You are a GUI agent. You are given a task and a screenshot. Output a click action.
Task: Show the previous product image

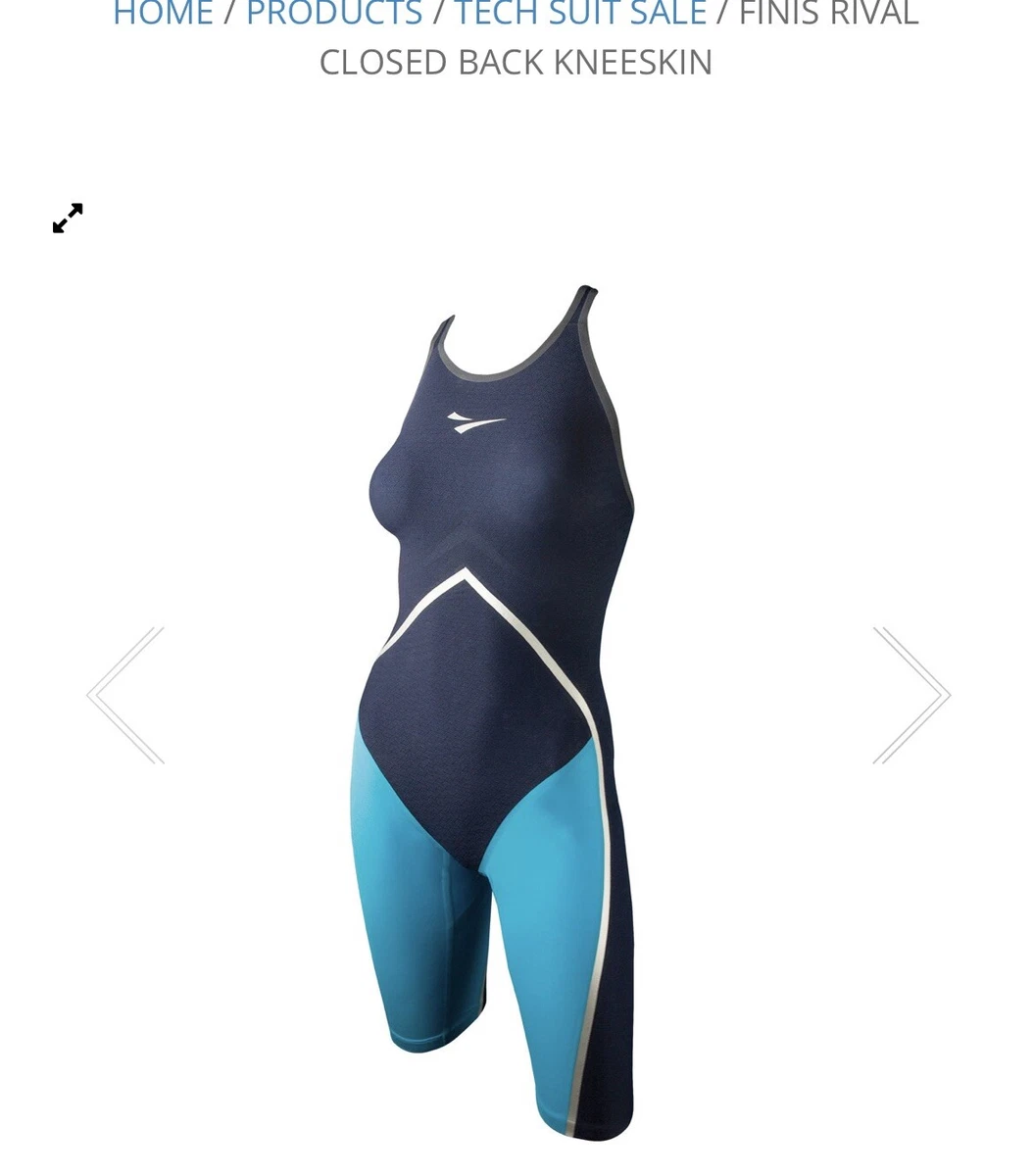click(x=126, y=695)
